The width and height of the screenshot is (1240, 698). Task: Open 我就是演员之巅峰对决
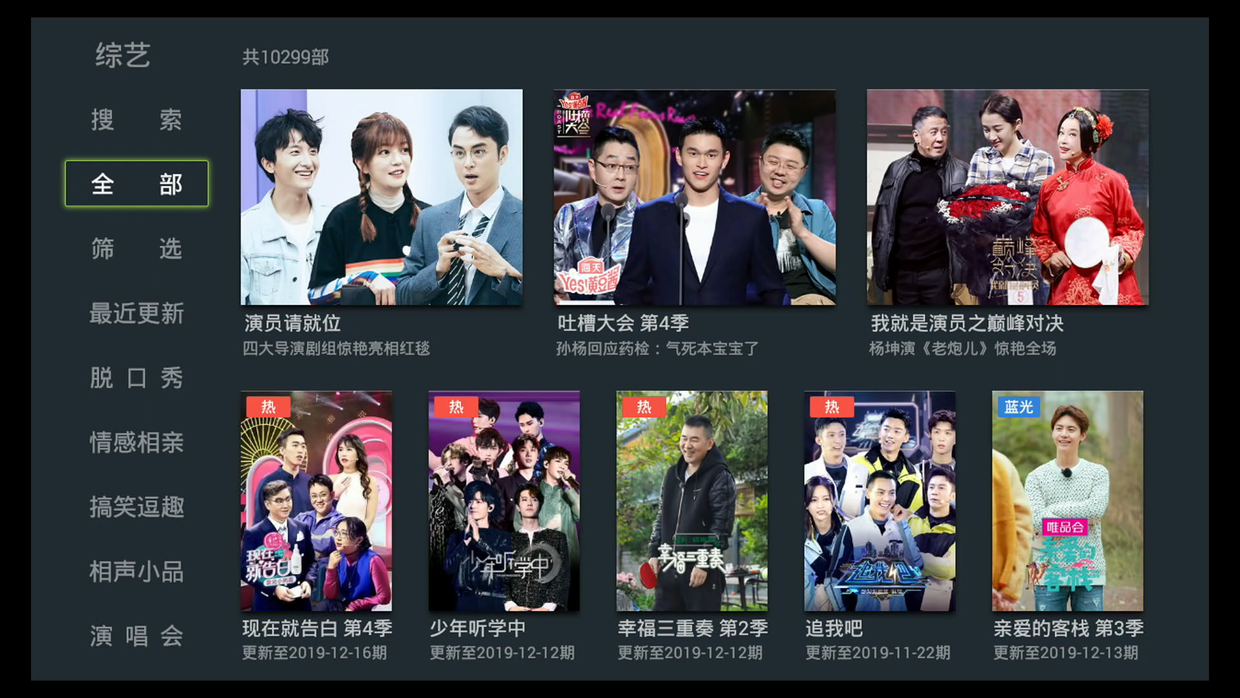point(1007,197)
